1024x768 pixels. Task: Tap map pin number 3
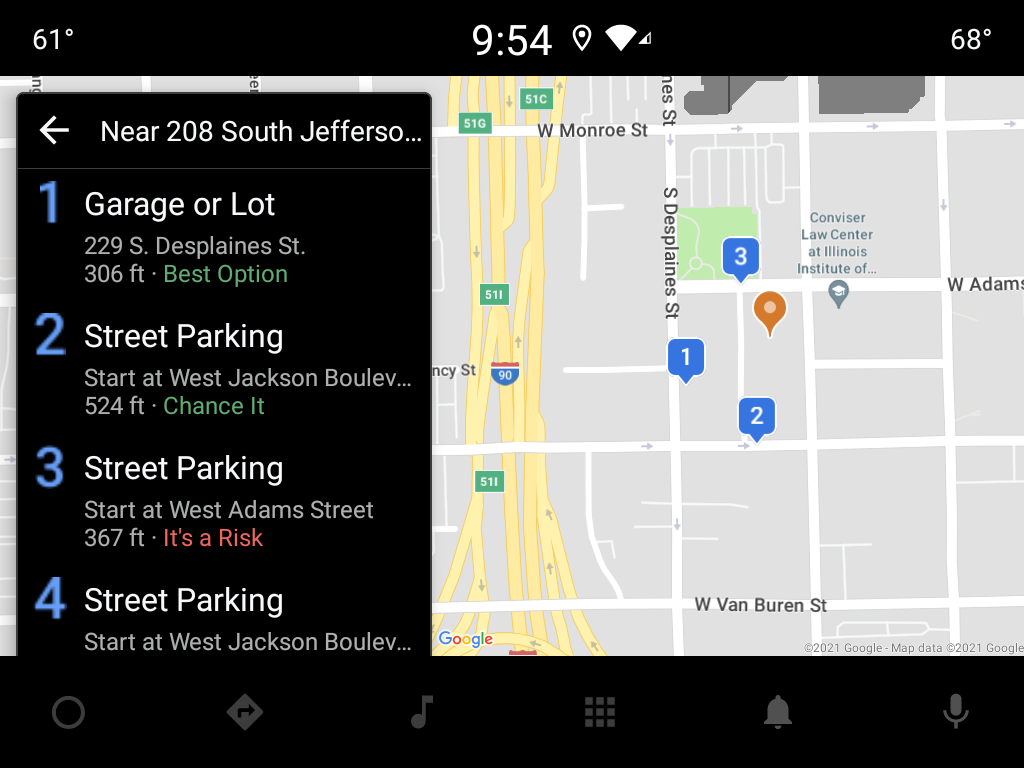(740, 258)
